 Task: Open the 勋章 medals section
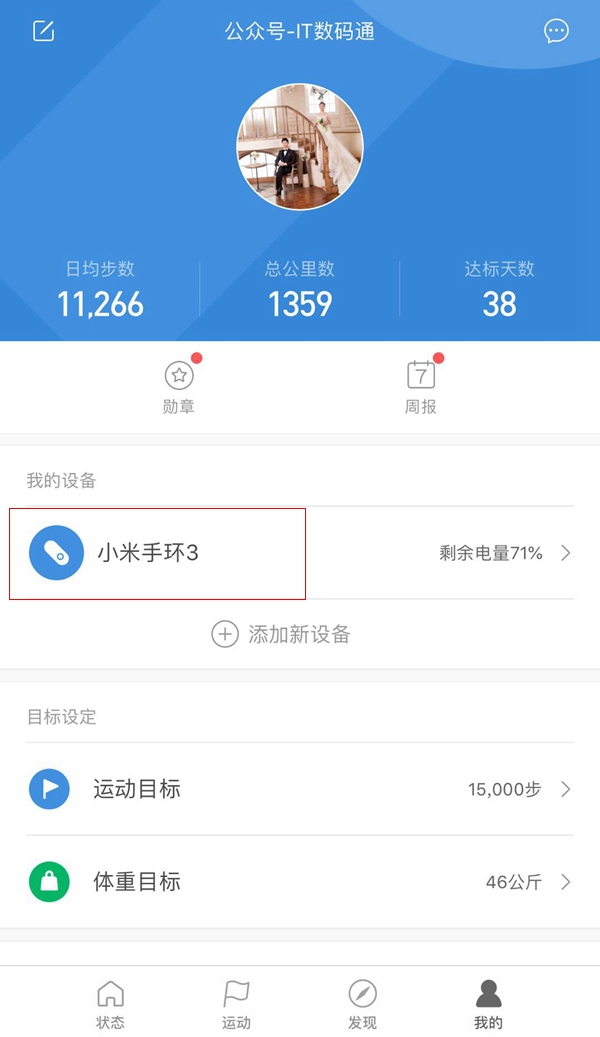click(179, 387)
